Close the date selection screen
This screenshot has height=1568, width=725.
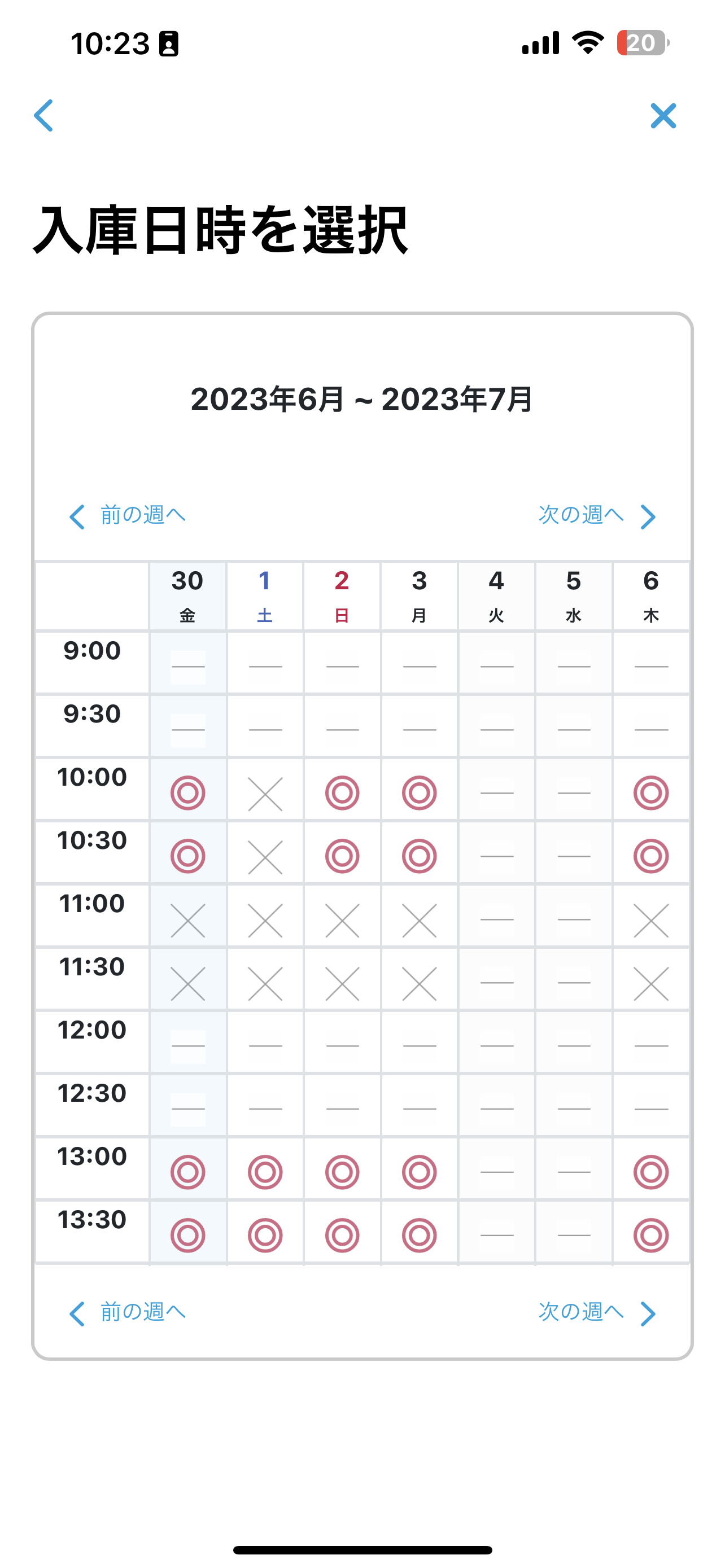(x=663, y=116)
